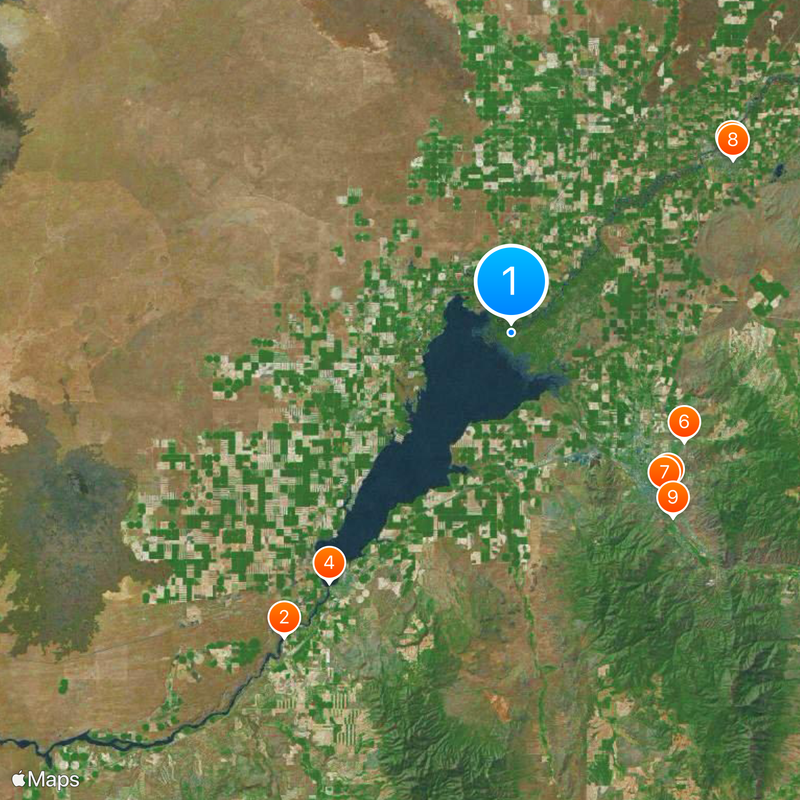The width and height of the screenshot is (800, 800).
Task: Tap the orange map pin numbered 7
Action: tap(664, 471)
